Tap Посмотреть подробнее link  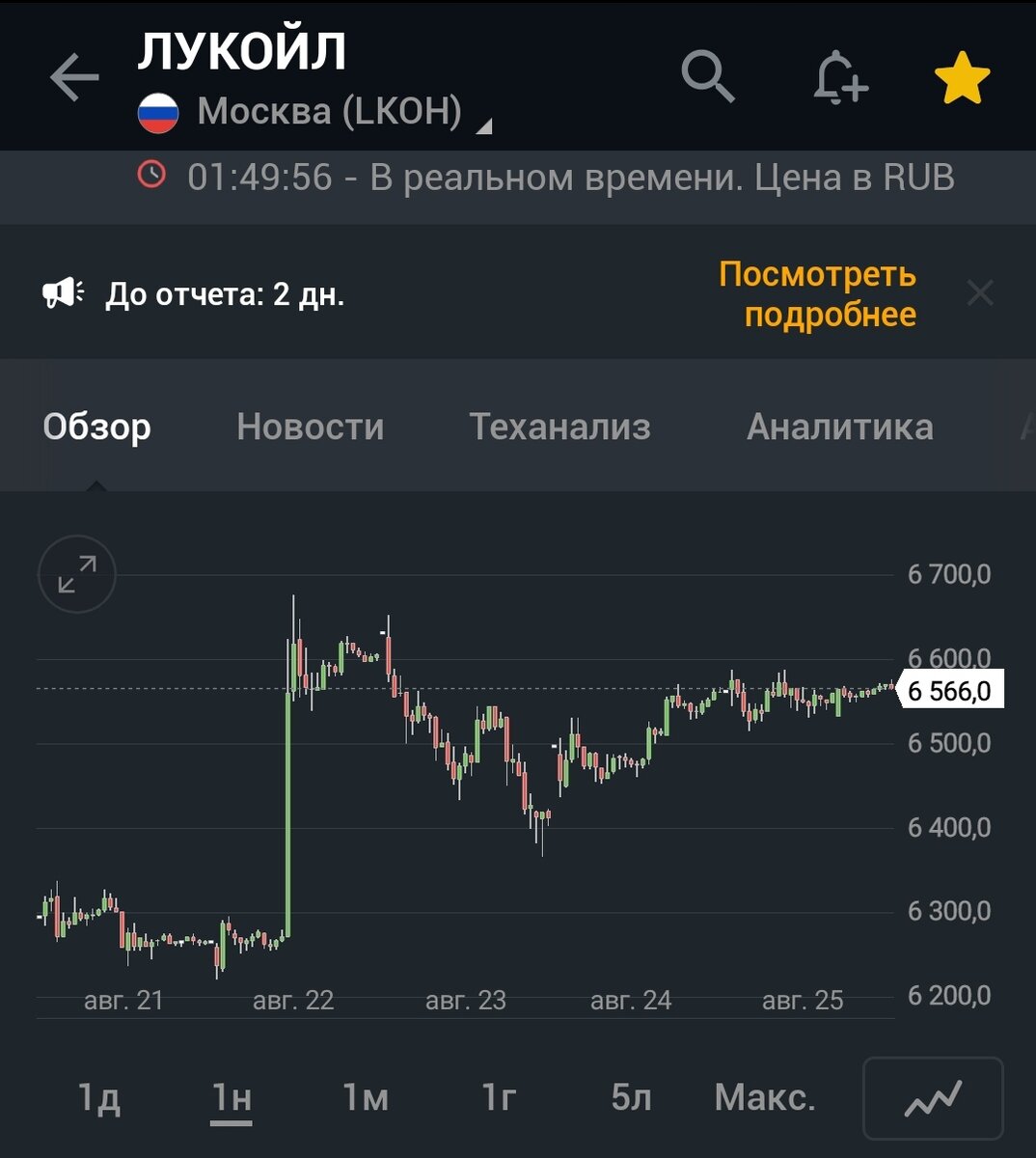tap(818, 294)
